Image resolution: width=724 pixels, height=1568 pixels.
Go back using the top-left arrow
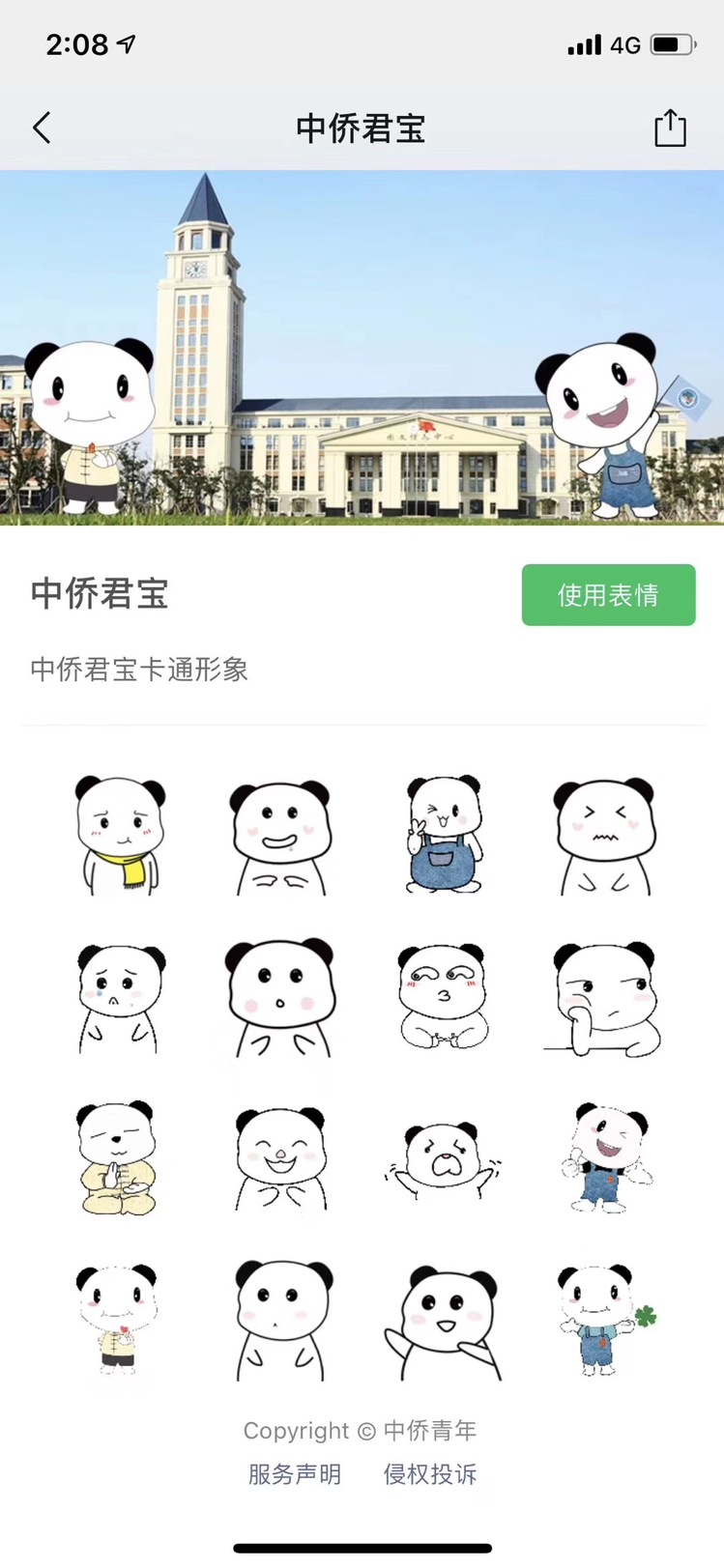pos(42,128)
